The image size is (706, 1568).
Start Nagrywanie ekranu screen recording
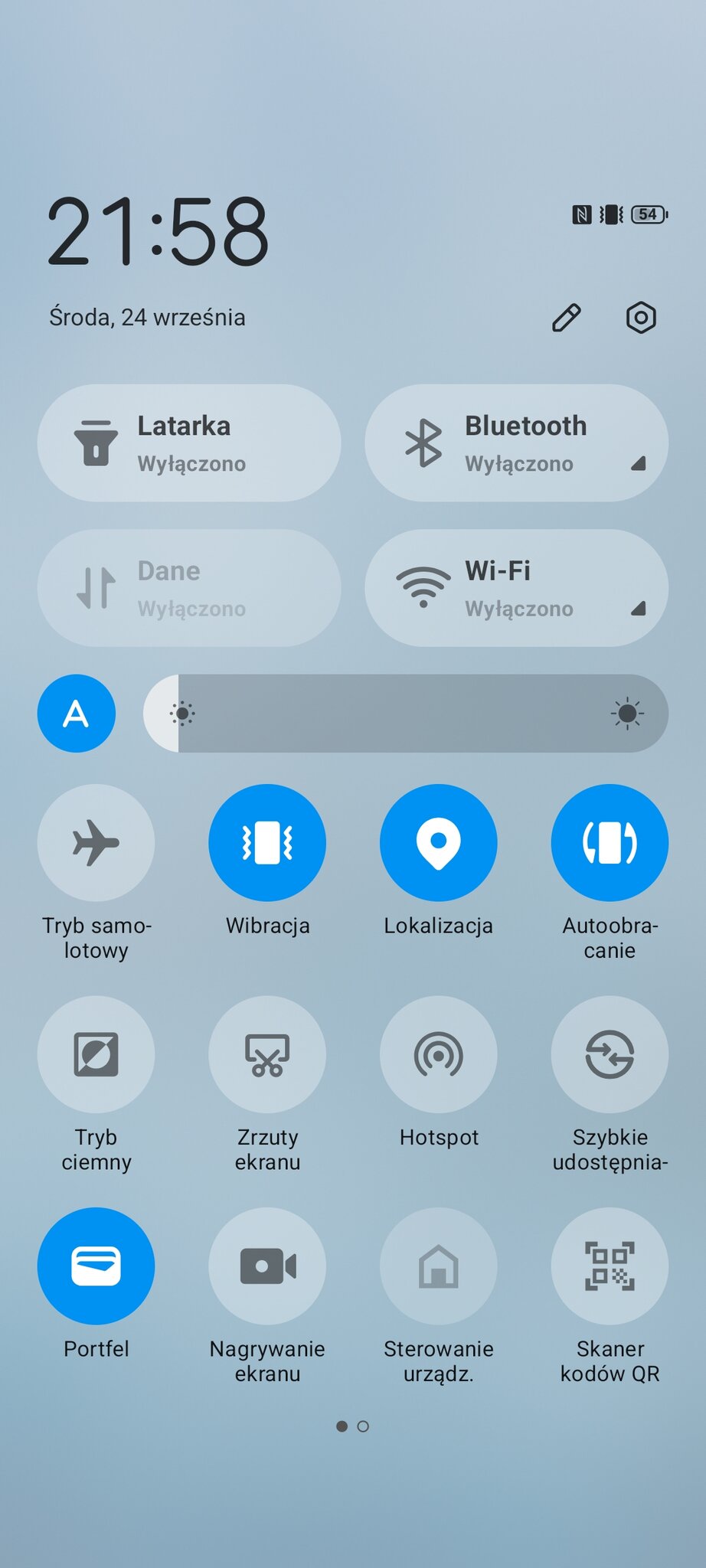(x=267, y=1266)
